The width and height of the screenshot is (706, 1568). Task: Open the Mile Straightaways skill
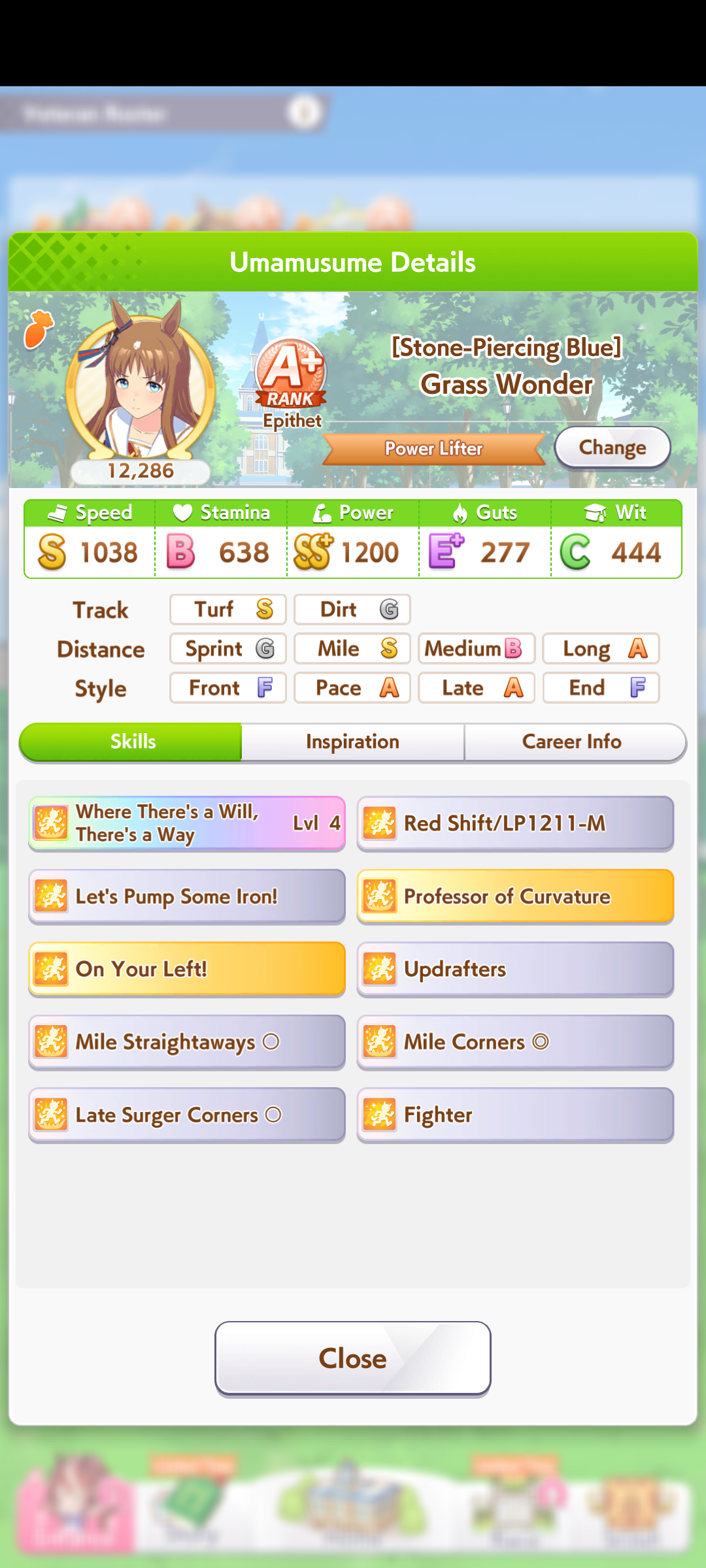pyautogui.click(x=187, y=1042)
